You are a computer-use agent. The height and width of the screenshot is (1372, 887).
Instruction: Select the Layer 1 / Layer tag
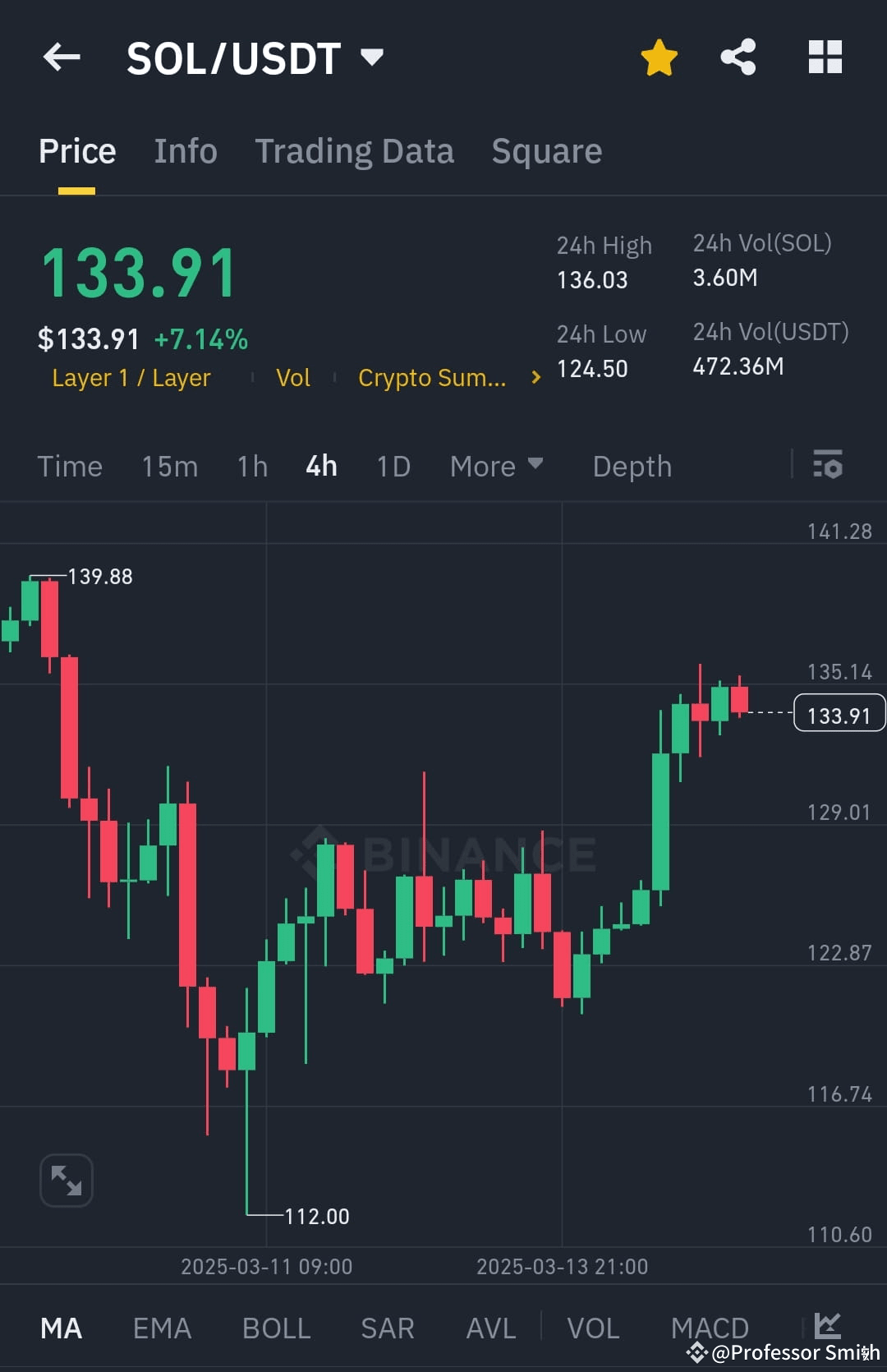pyautogui.click(x=131, y=378)
